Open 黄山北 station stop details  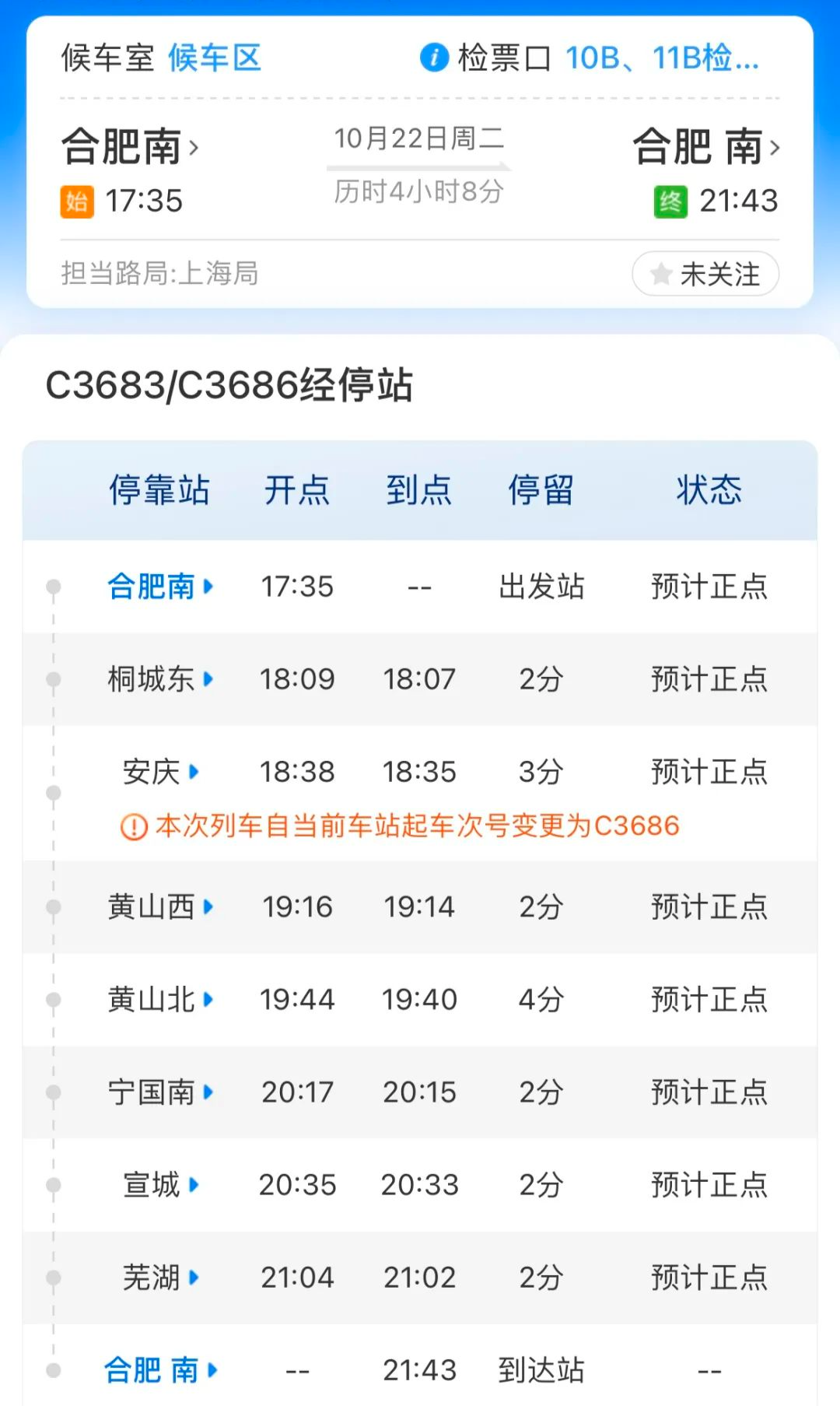[160, 999]
